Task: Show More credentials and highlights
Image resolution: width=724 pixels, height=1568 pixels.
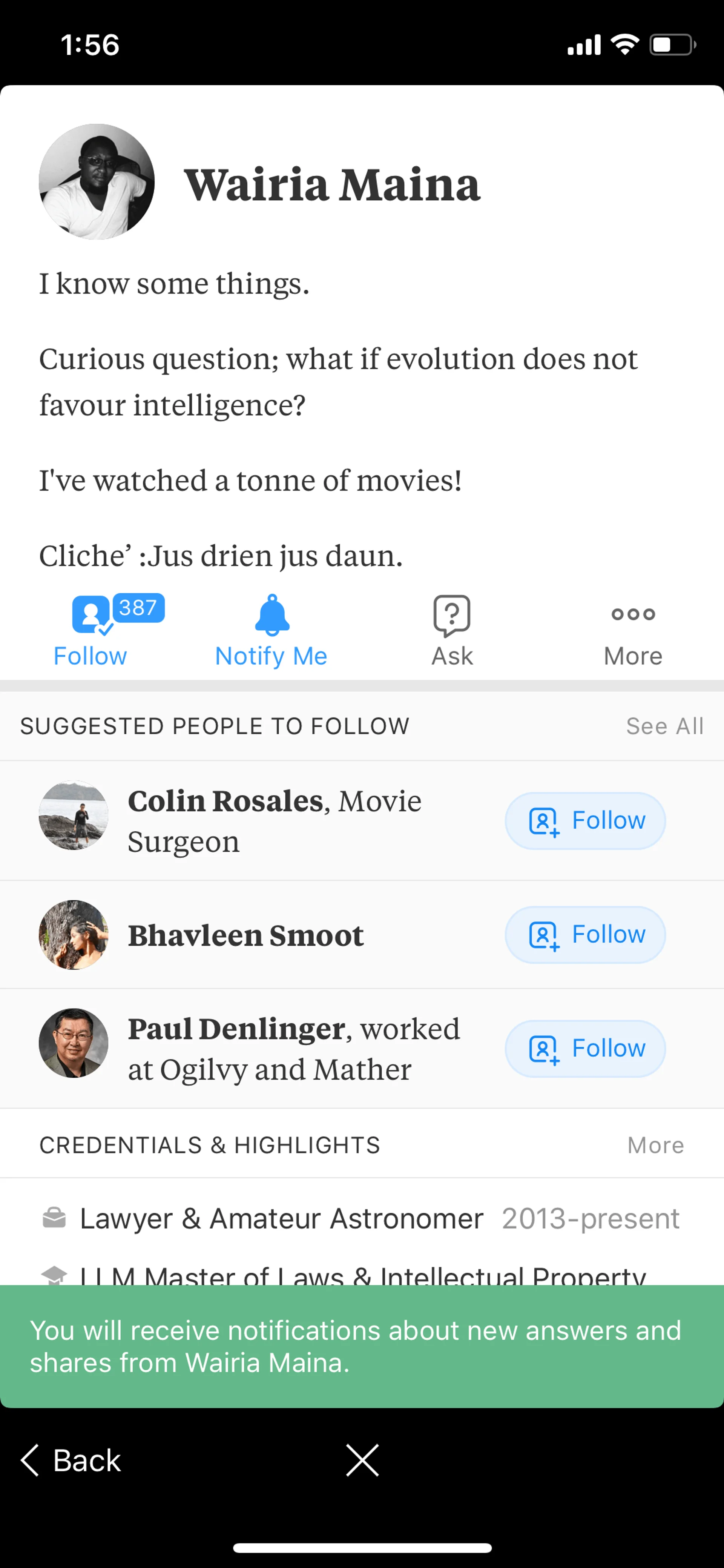Action: coord(655,1146)
